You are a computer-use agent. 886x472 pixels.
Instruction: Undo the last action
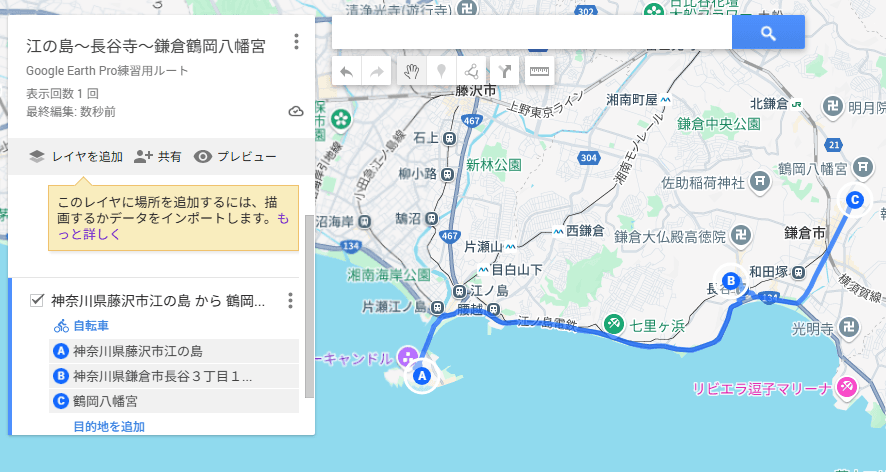coord(347,72)
